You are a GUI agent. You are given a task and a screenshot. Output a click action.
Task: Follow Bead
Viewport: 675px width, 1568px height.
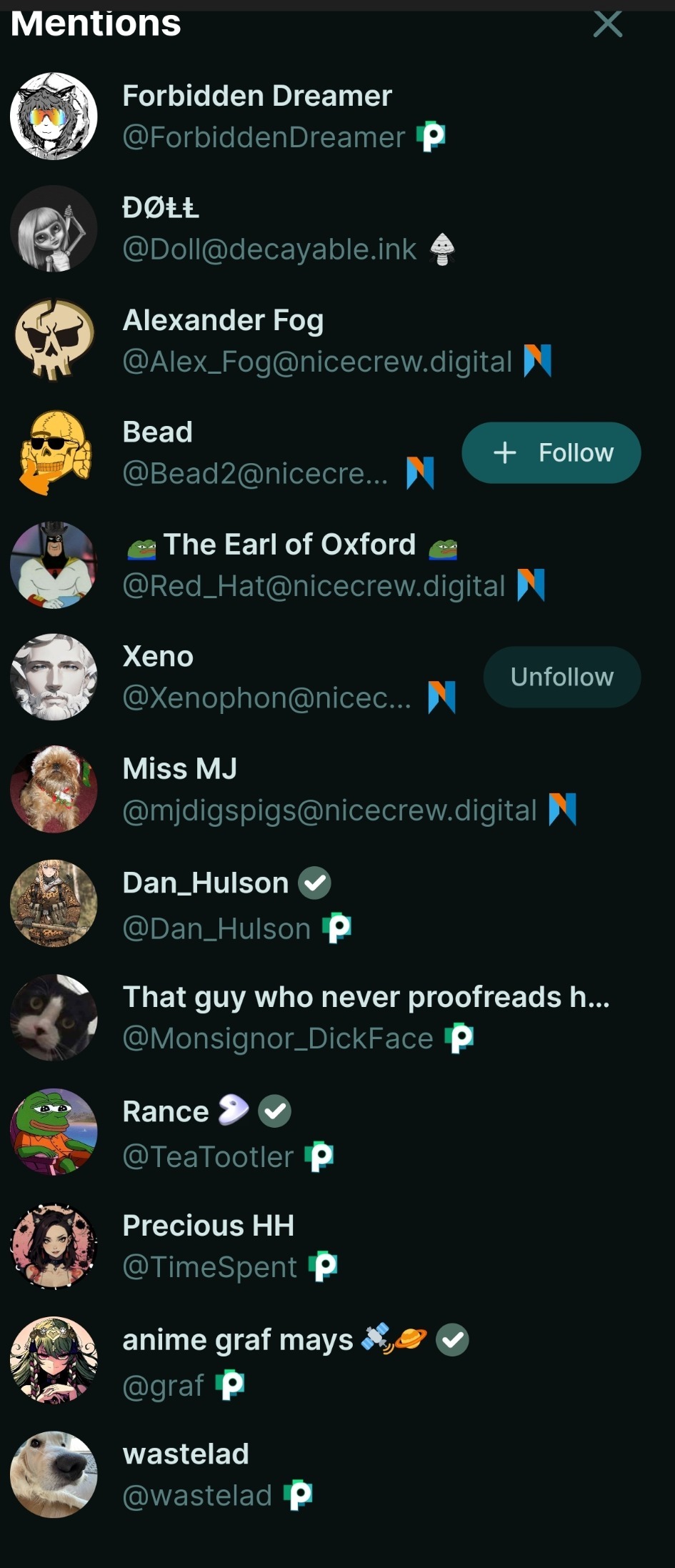(x=551, y=452)
